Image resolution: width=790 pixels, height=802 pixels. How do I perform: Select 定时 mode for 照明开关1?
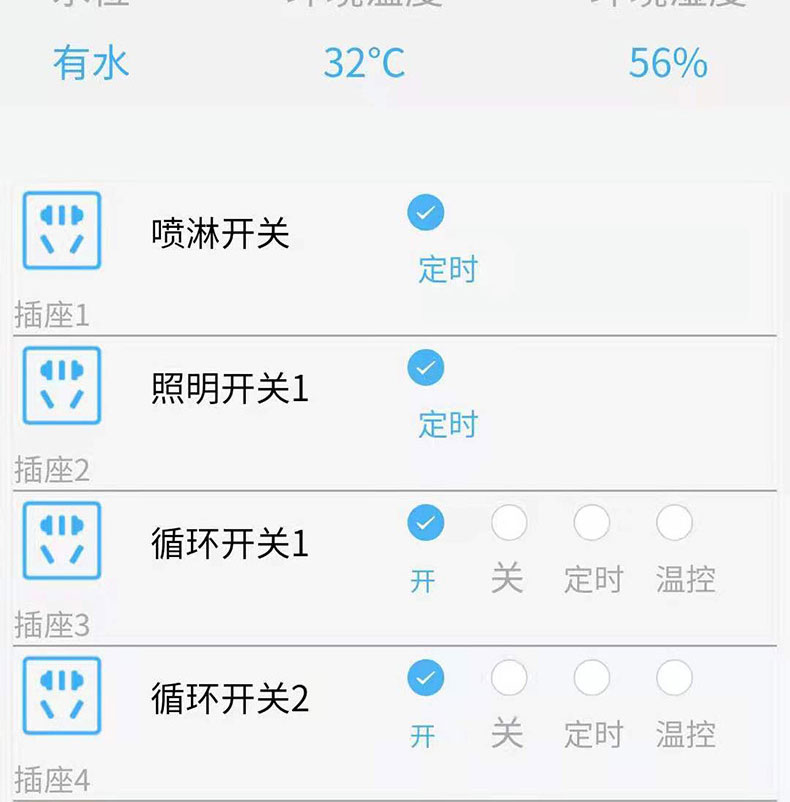pyautogui.click(x=425, y=368)
